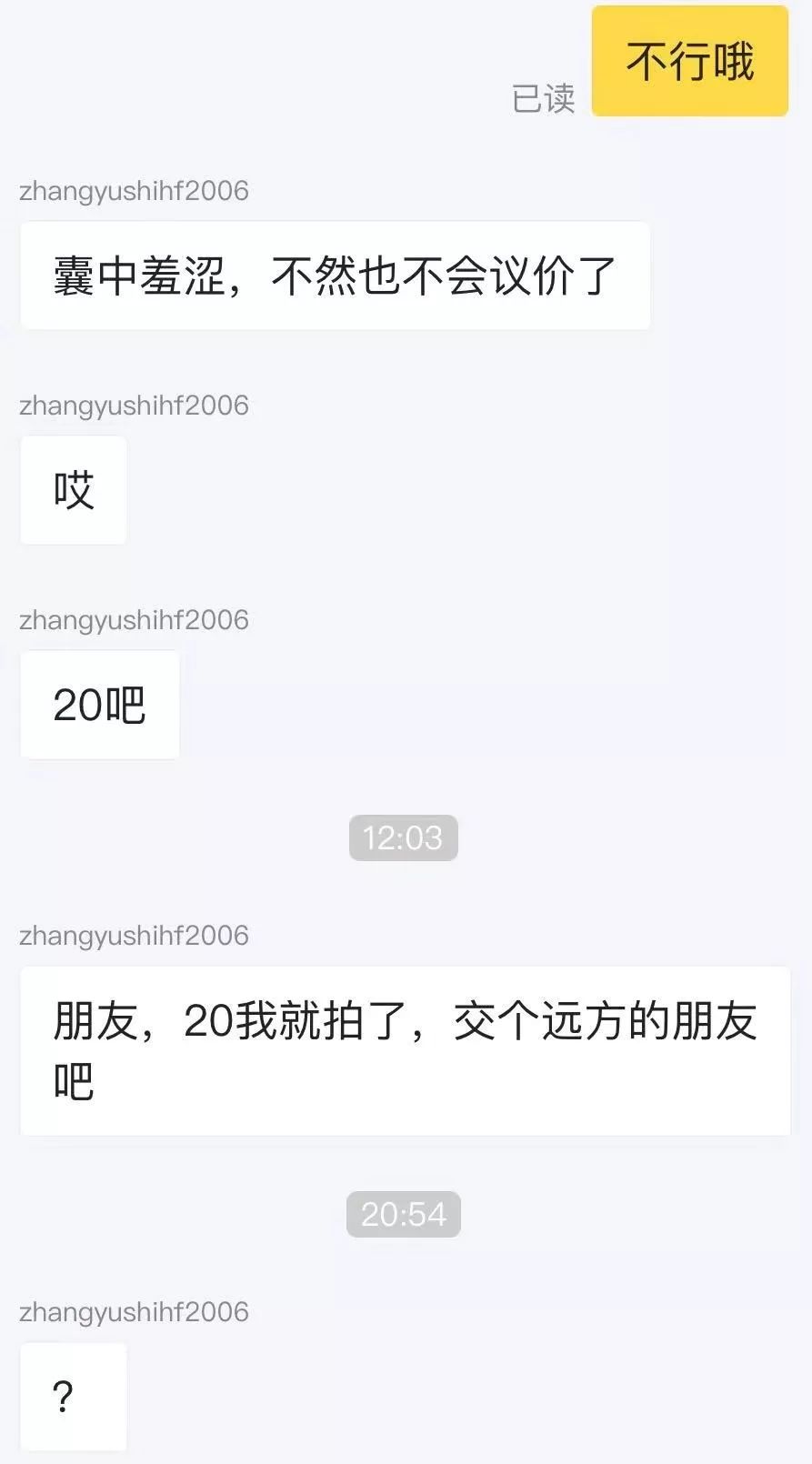Tap the "囊中羞涩，不然也不会议价了" message bubble

334,274
